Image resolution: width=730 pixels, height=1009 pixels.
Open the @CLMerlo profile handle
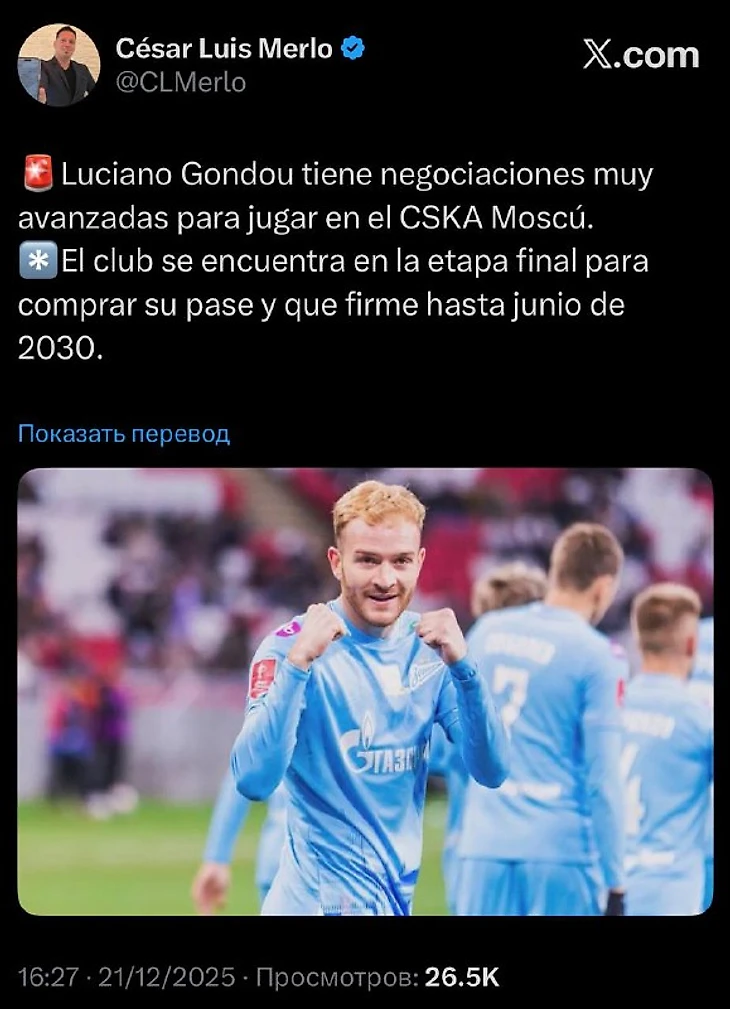point(181,83)
